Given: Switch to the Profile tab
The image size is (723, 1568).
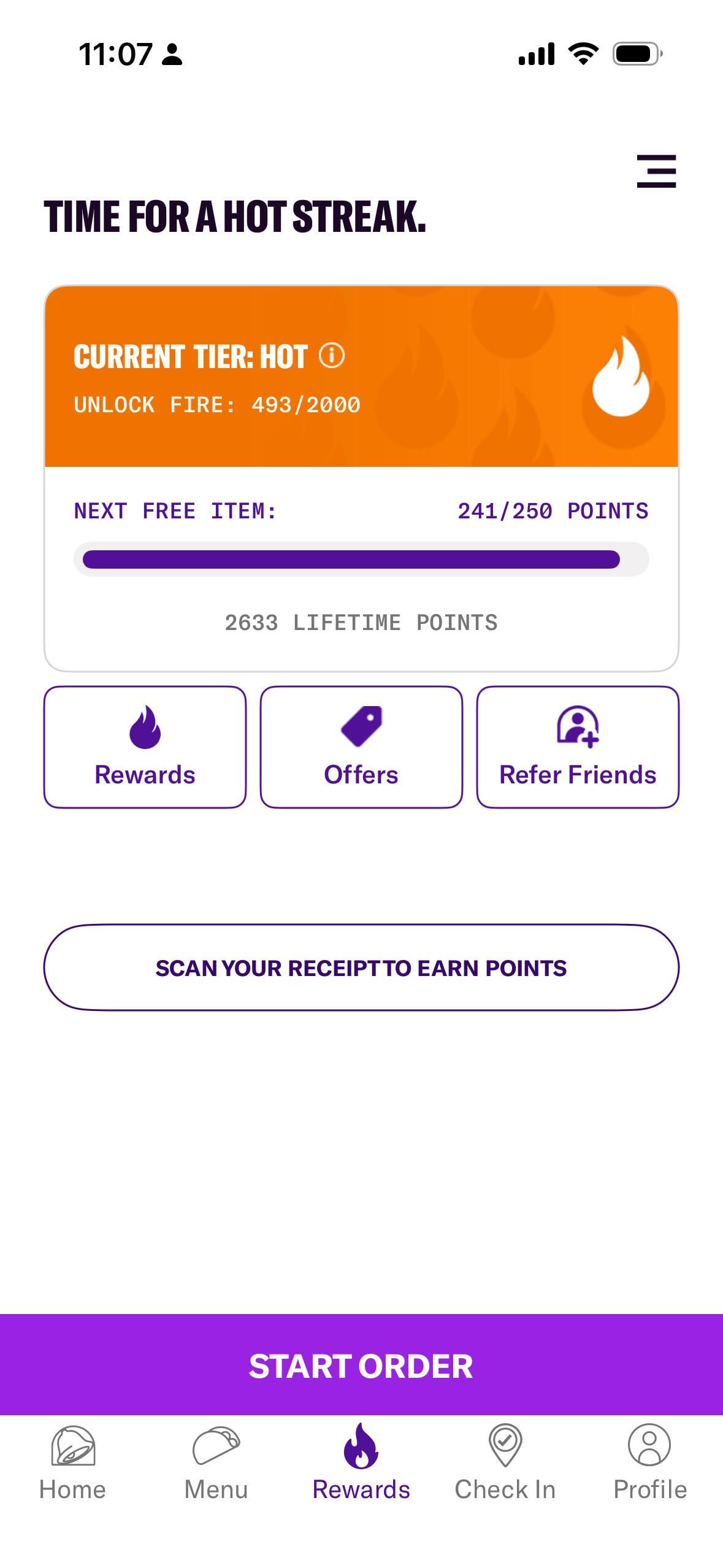Looking at the screenshot, I should click(649, 1462).
